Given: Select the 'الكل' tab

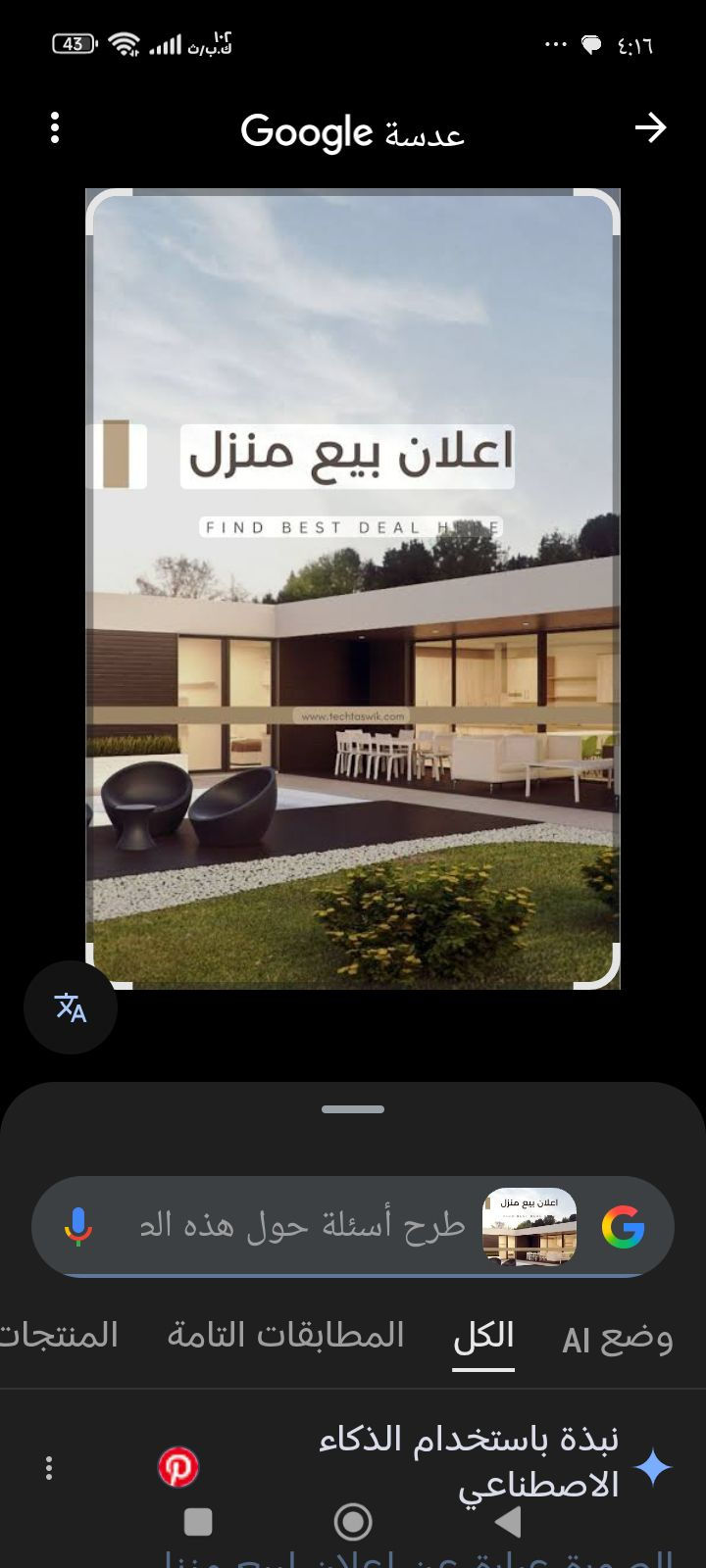Looking at the screenshot, I should (483, 1336).
